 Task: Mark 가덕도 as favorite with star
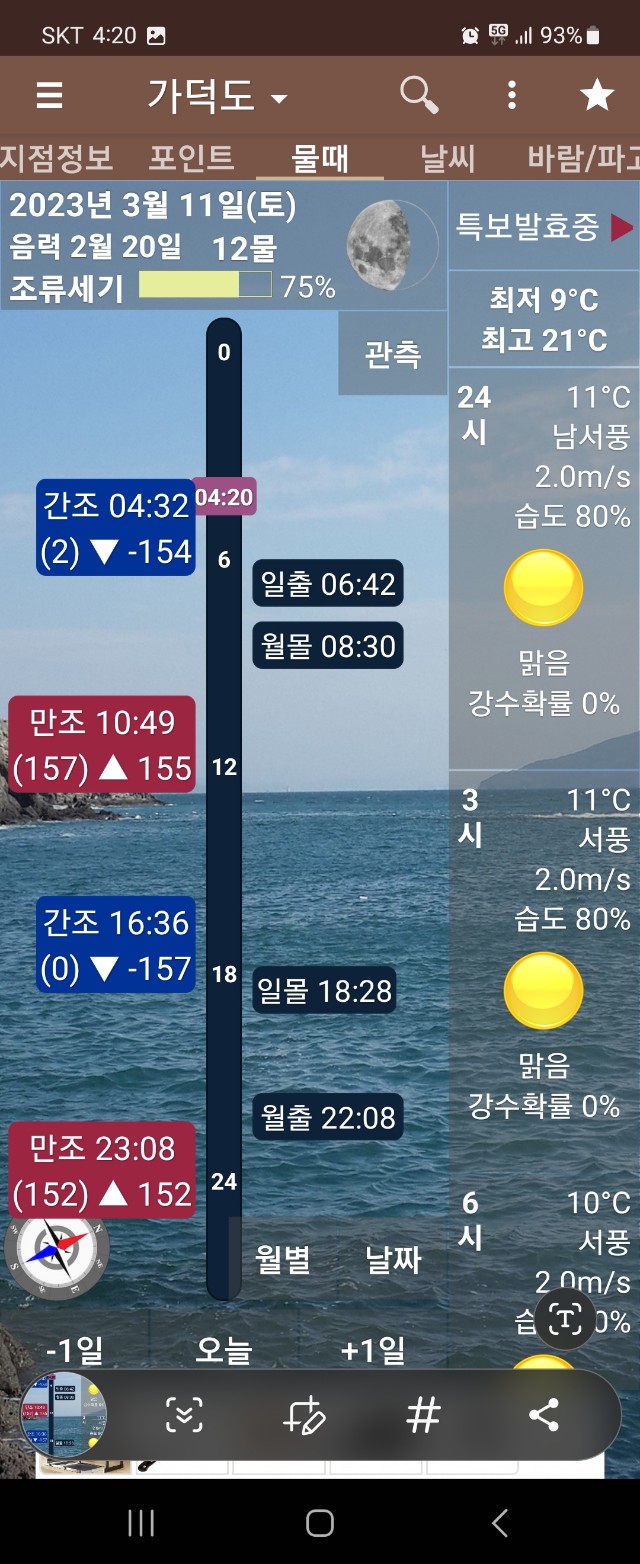pos(597,96)
